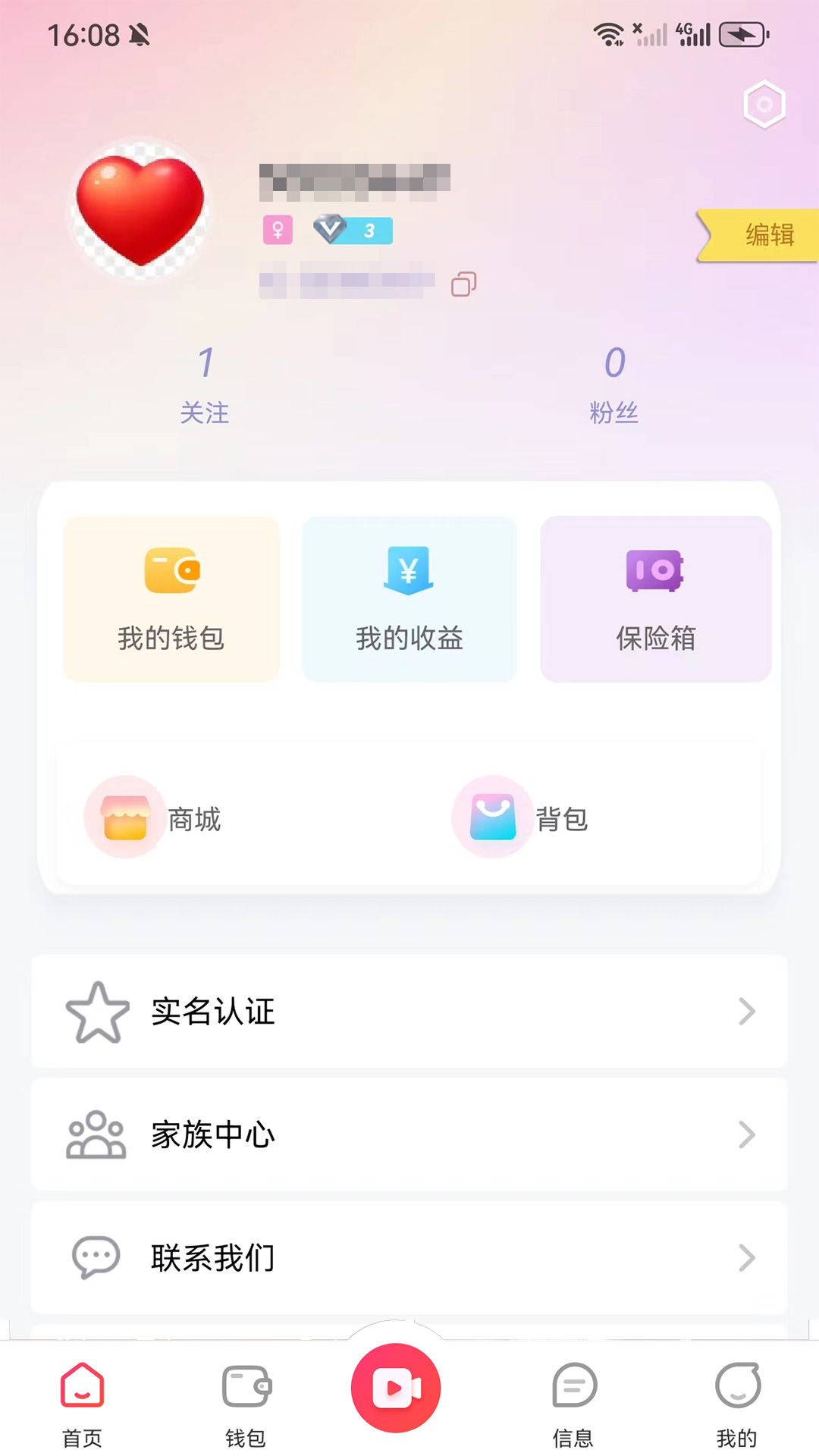View the 粉丝 fans count

coord(614,383)
